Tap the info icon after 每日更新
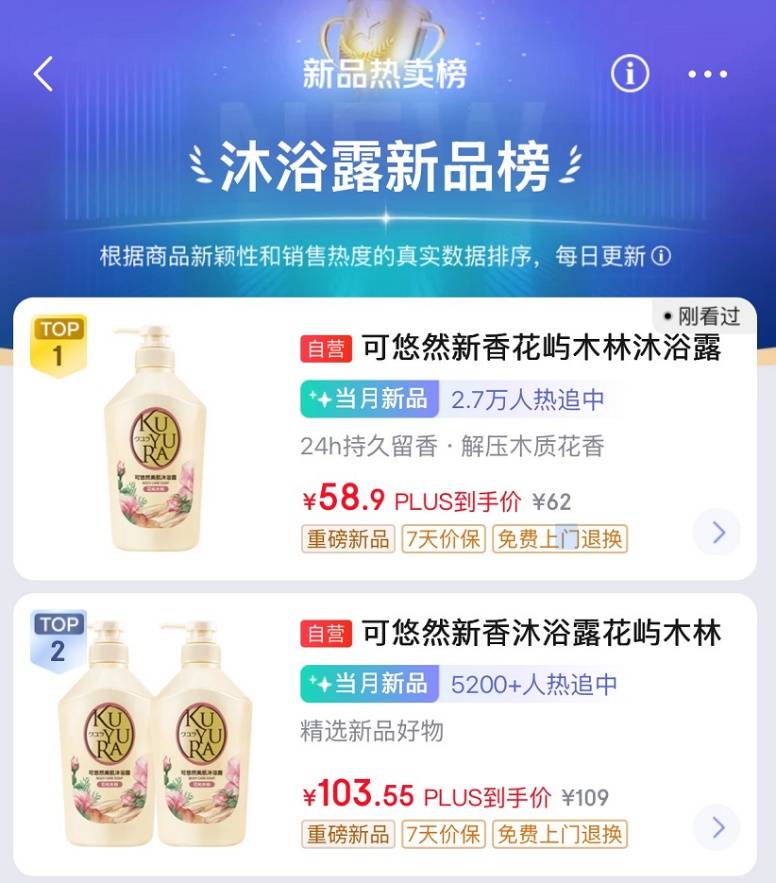Image resolution: width=776 pixels, height=883 pixels. tap(661, 255)
